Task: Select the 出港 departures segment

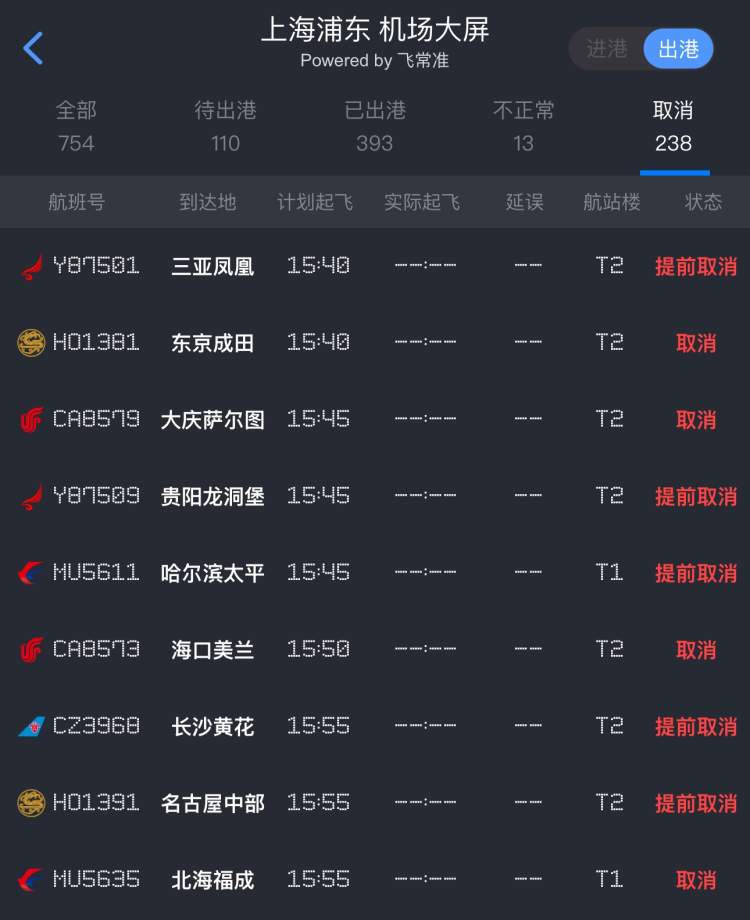Action: (x=678, y=49)
